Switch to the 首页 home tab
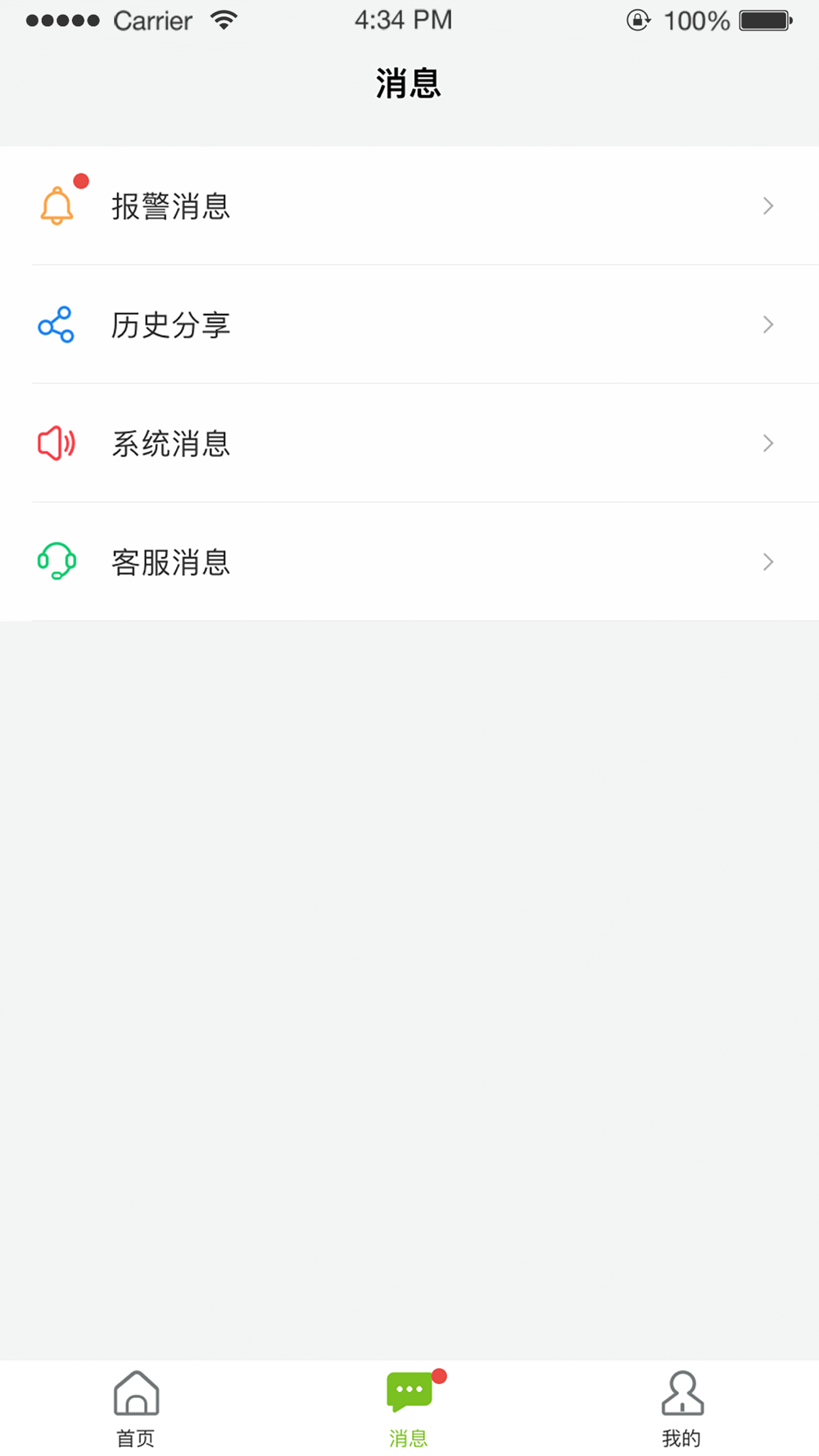 [136, 1409]
